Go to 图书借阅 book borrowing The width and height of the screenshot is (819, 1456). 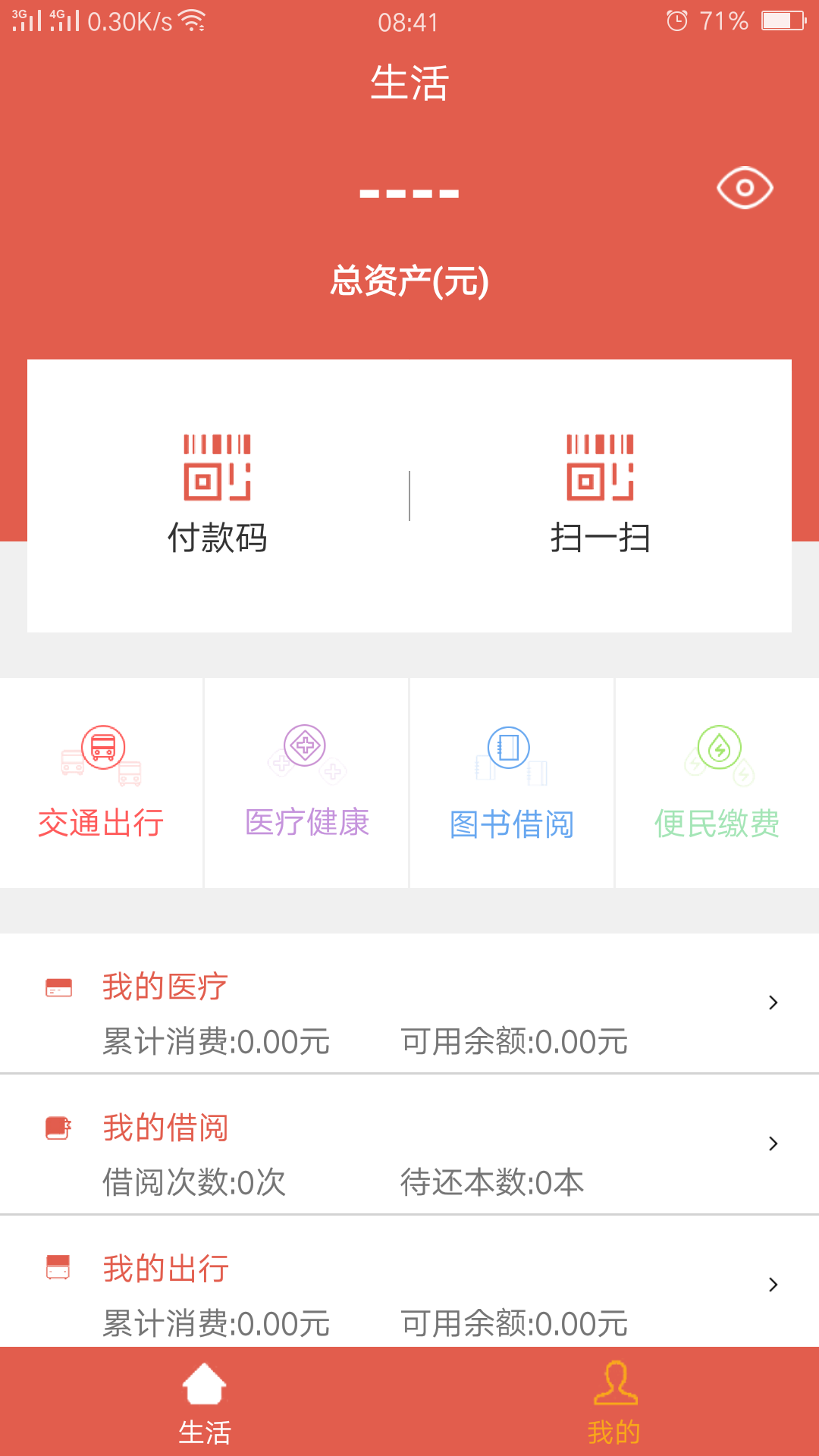tap(512, 783)
